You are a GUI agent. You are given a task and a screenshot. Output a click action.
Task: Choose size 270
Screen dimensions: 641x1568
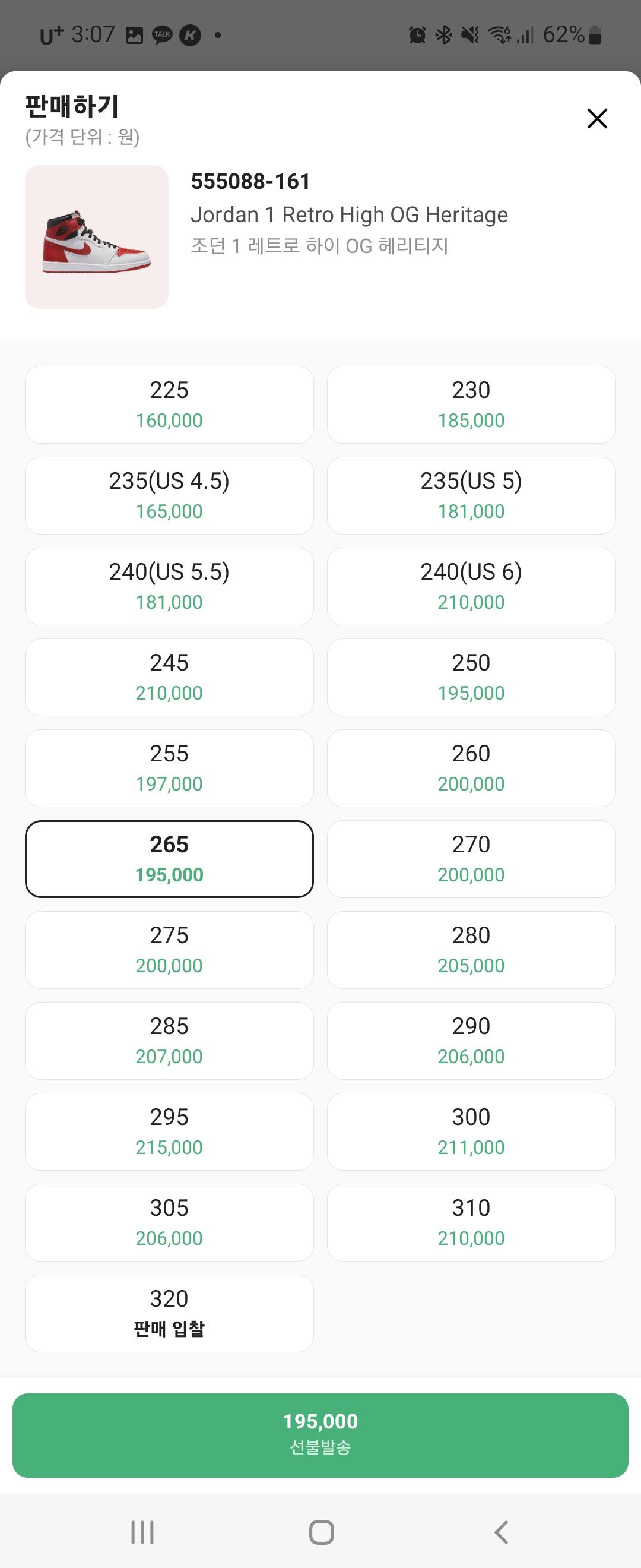471,858
